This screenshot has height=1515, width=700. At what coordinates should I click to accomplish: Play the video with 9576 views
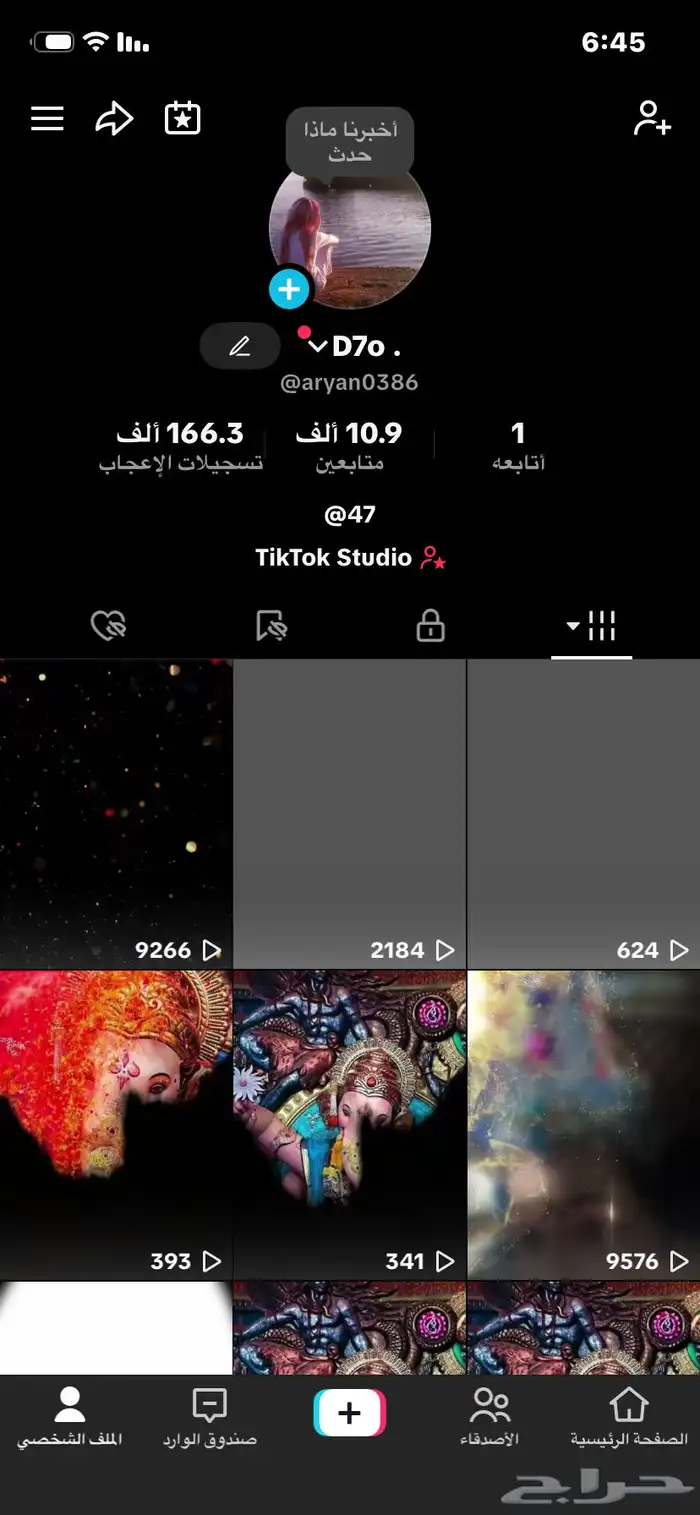[x=583, y=1123]
